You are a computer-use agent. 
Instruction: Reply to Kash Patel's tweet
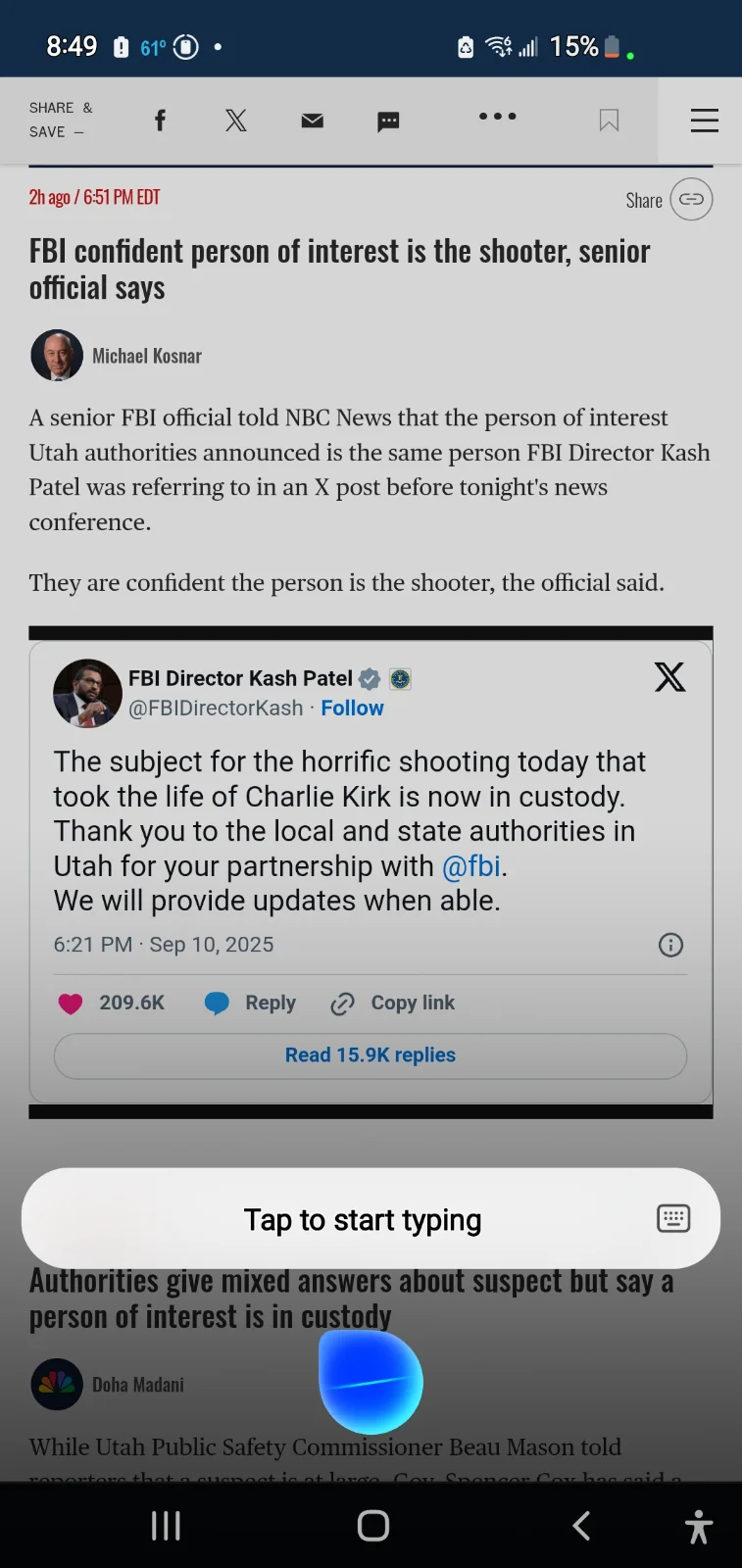(251, 1004)
